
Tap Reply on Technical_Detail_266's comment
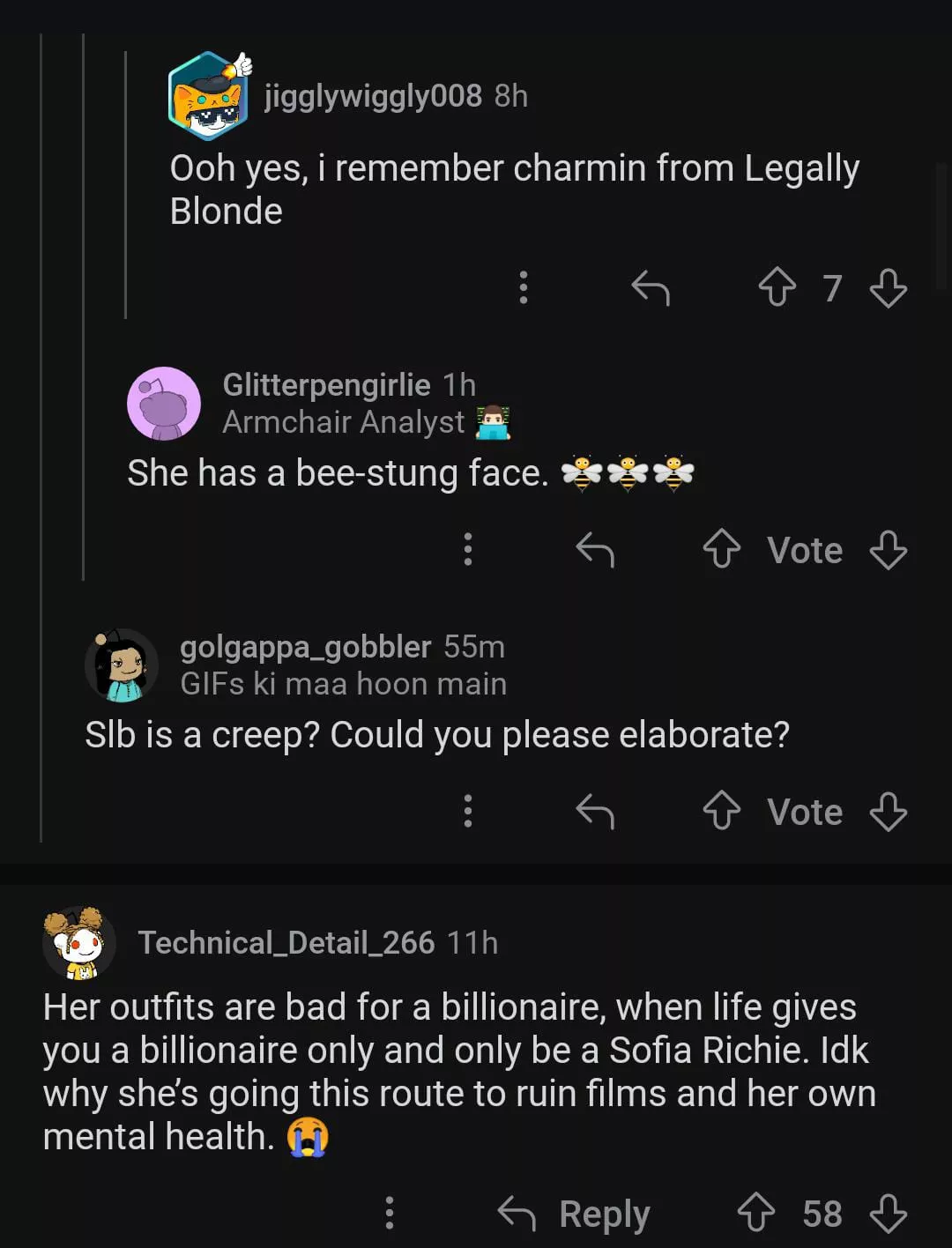click(575, 1213)
